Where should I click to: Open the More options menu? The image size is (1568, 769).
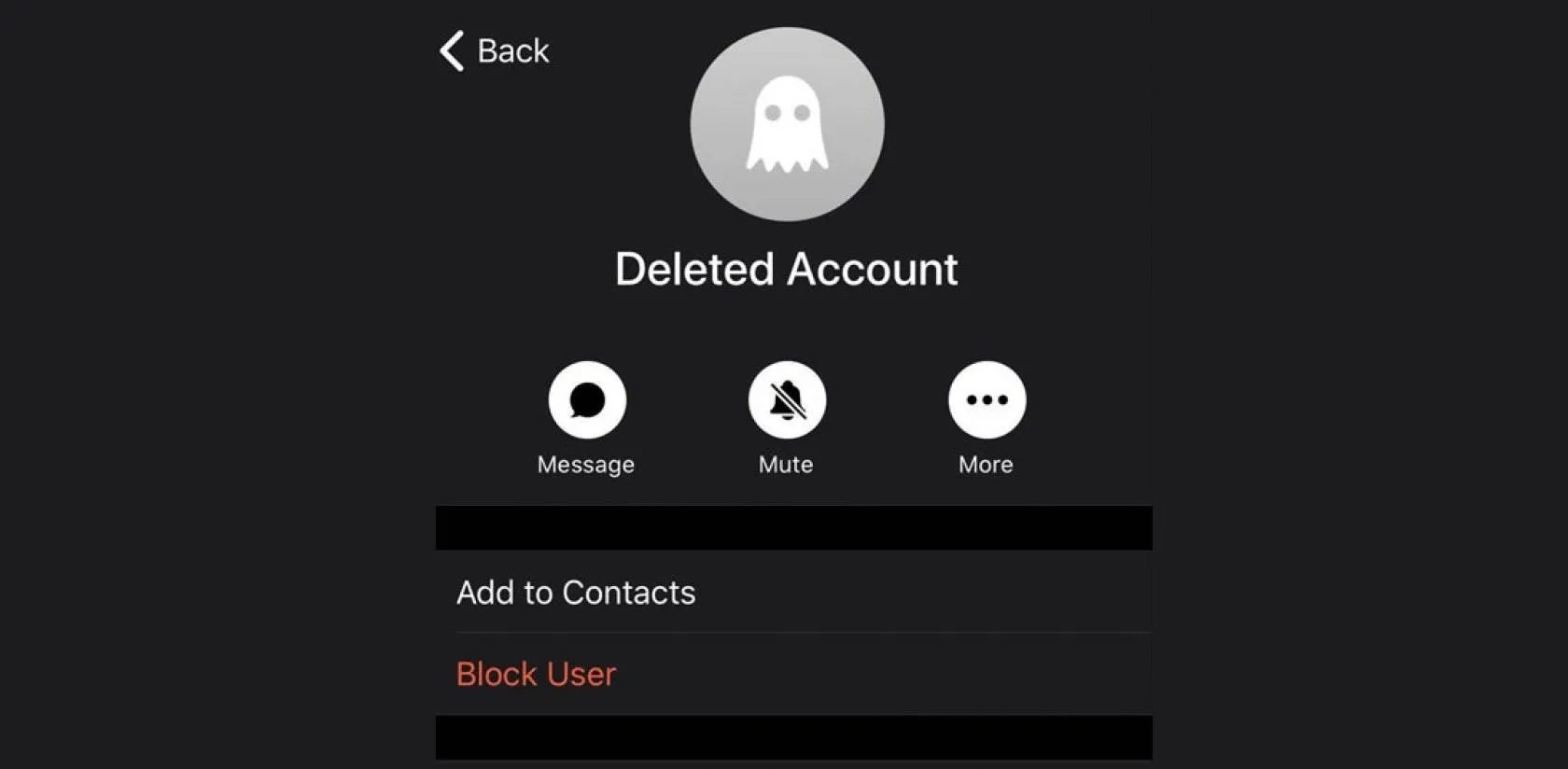(987, 400)
